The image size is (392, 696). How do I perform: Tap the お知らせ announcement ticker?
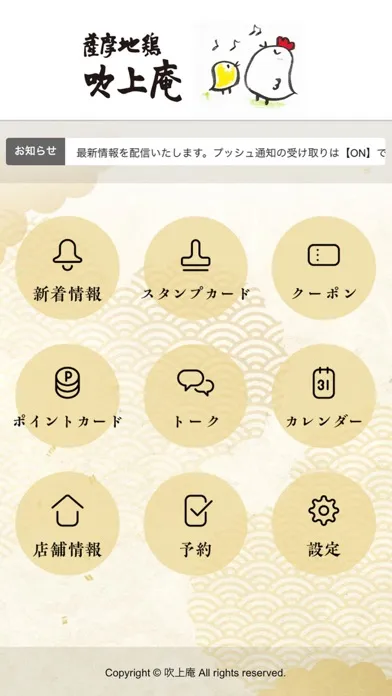(196, 152)
